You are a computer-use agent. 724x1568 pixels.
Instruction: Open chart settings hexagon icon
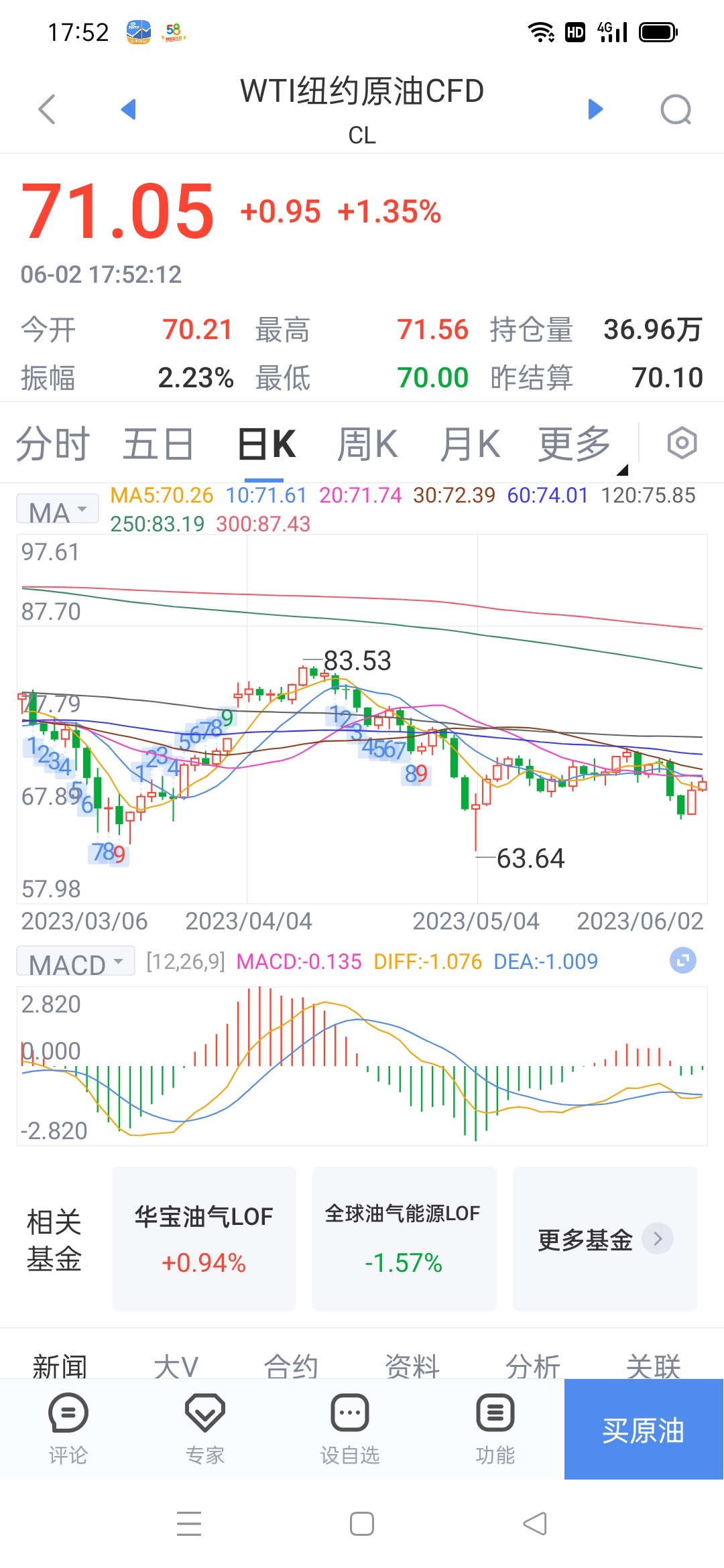click(x=682, y=443)
